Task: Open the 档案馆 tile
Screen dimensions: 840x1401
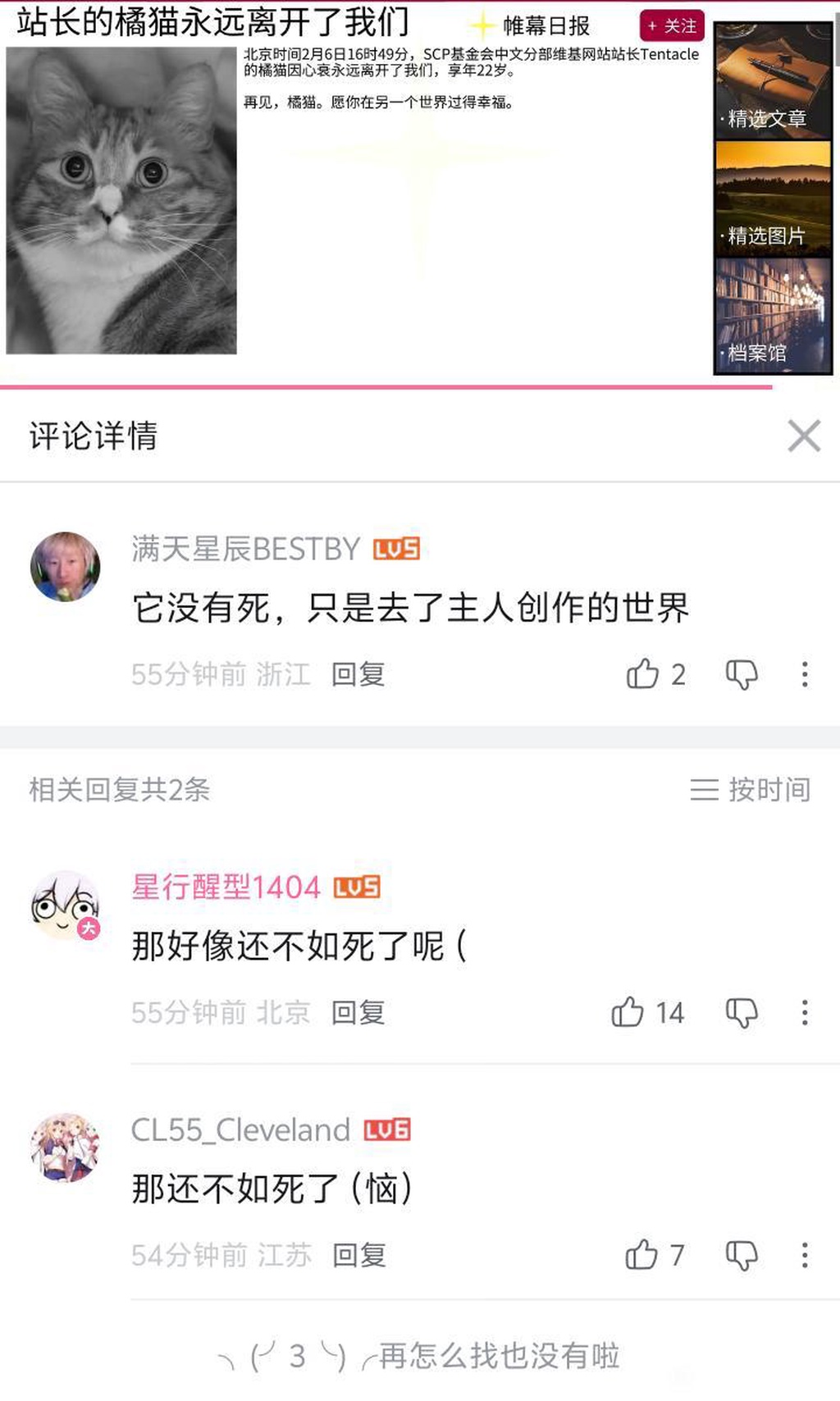Action: tap(773, 316)
